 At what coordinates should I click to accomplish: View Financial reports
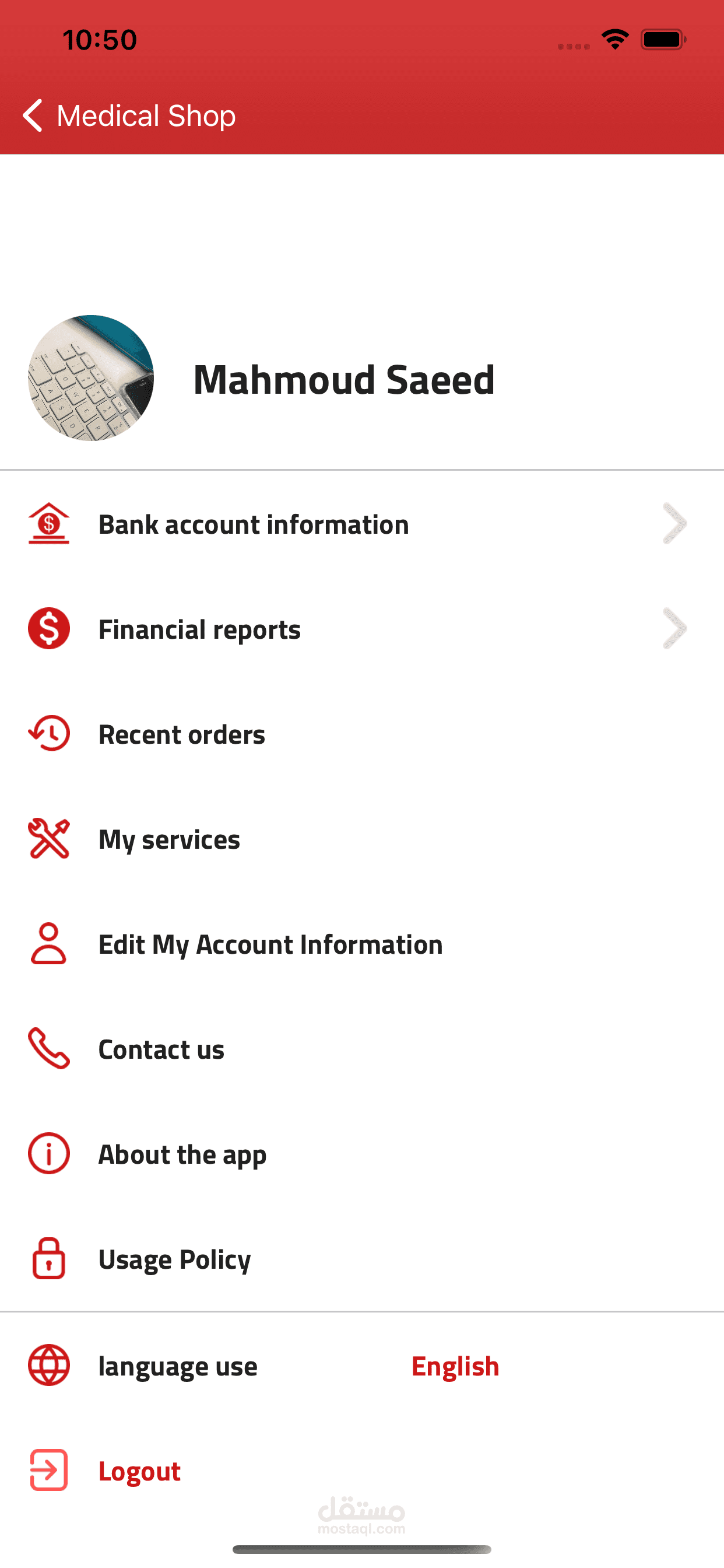click(x=199, y=629)
